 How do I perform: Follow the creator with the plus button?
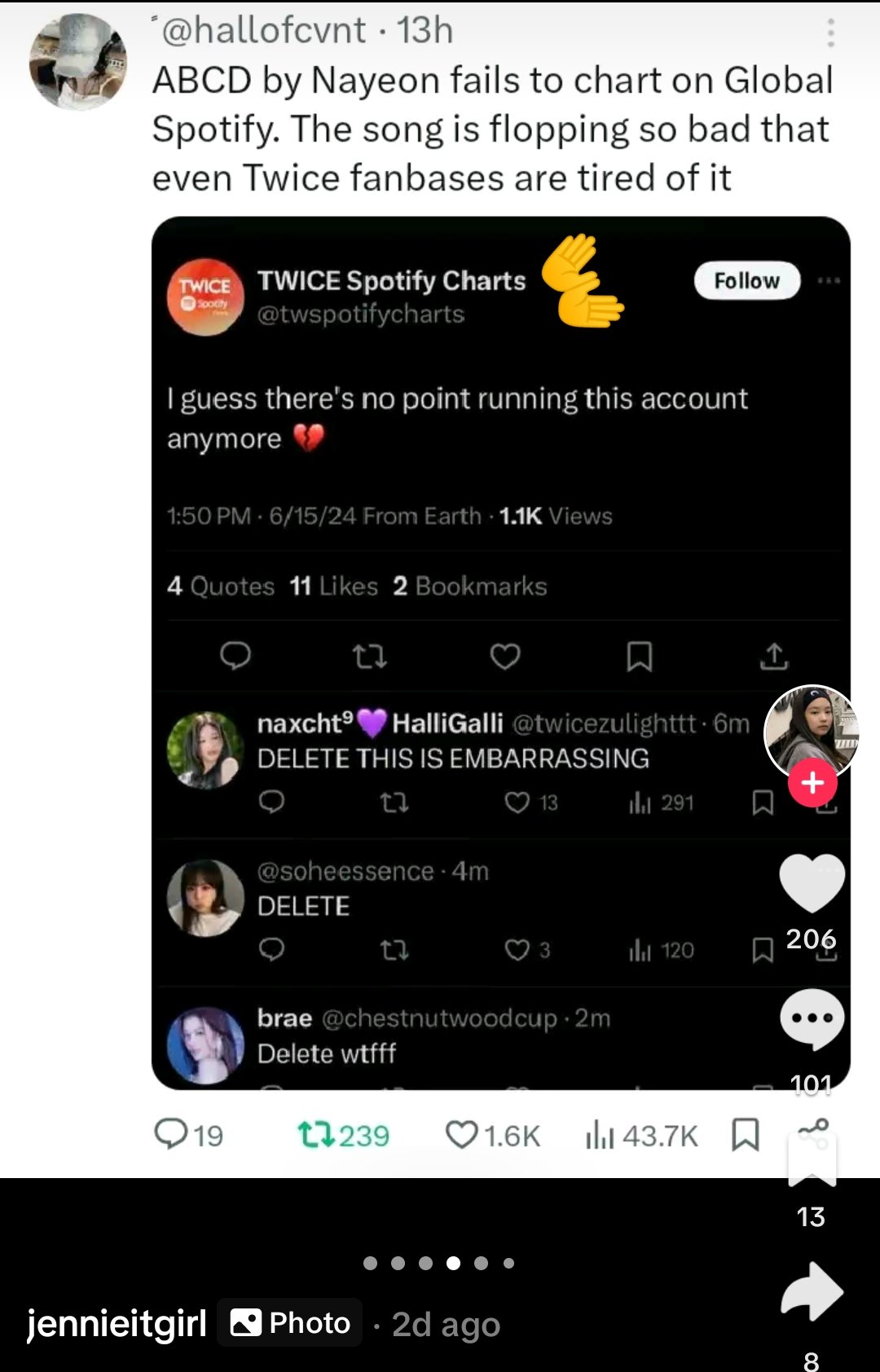(x=812, y=783)
